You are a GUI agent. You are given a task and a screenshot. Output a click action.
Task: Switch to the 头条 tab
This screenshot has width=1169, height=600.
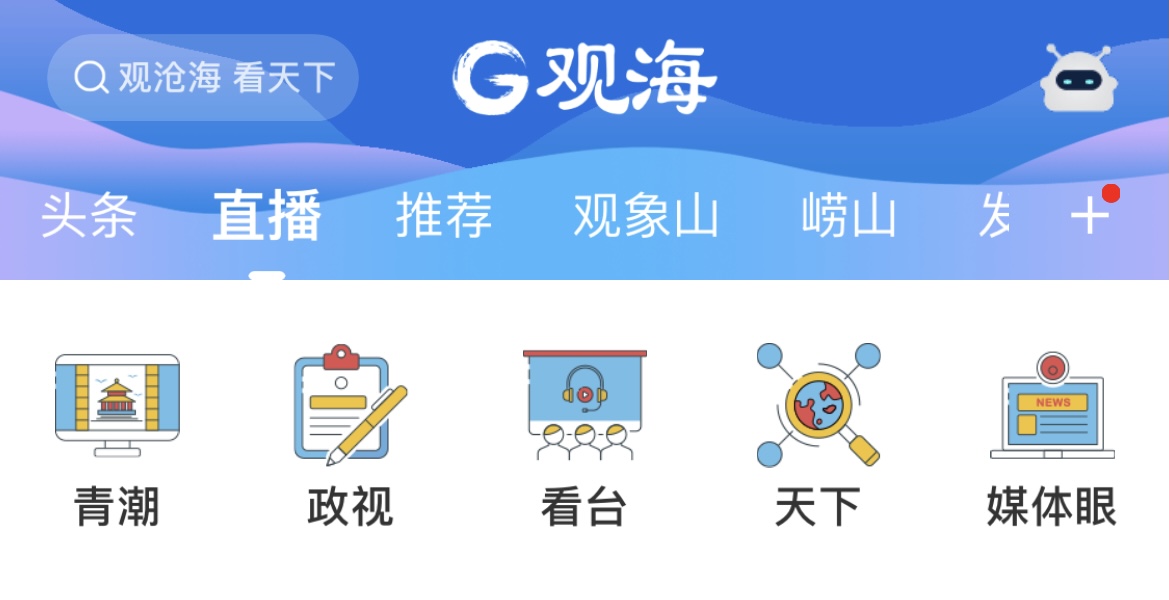(88, 217)
